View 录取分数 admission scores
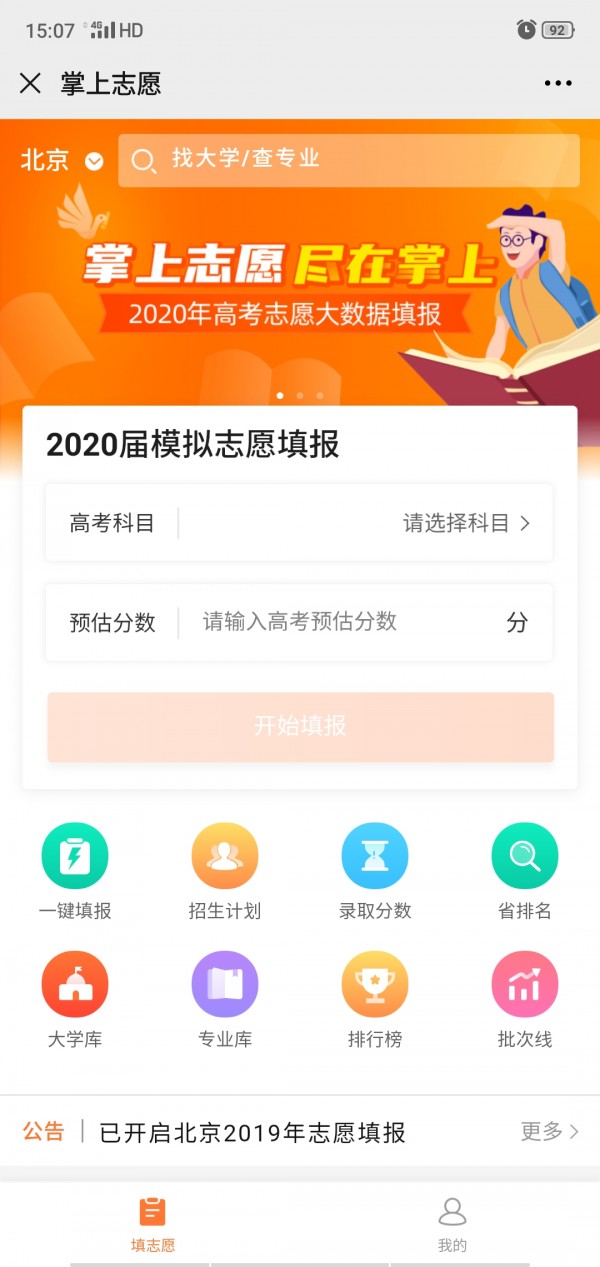 click(x=375, y=870)
